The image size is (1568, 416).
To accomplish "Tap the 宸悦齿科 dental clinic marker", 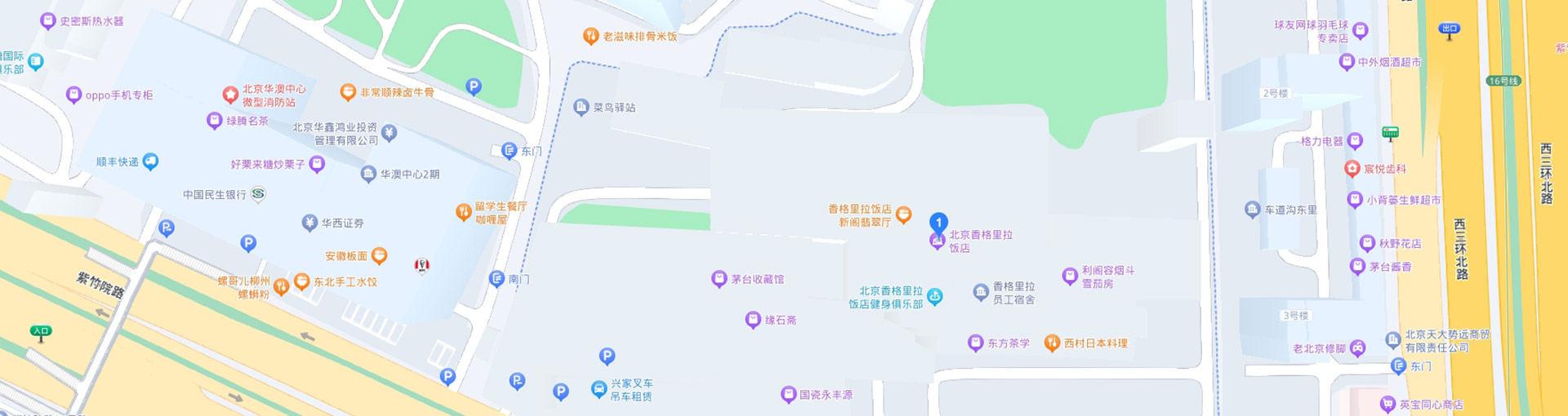I will (1352, 169).
